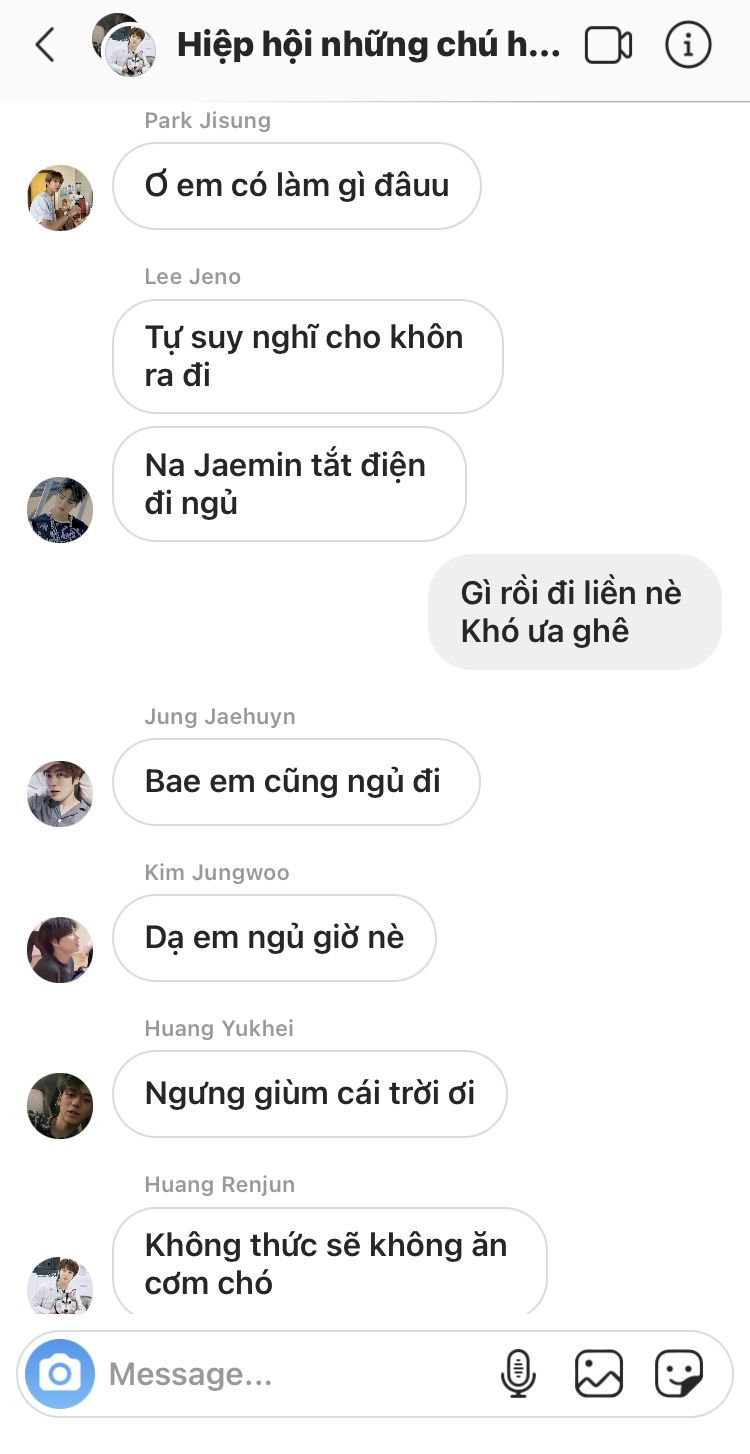Screen dimensions: 750x1454
Task: Open Jung Jaehuyn's profile avatar
Action: 60,794
